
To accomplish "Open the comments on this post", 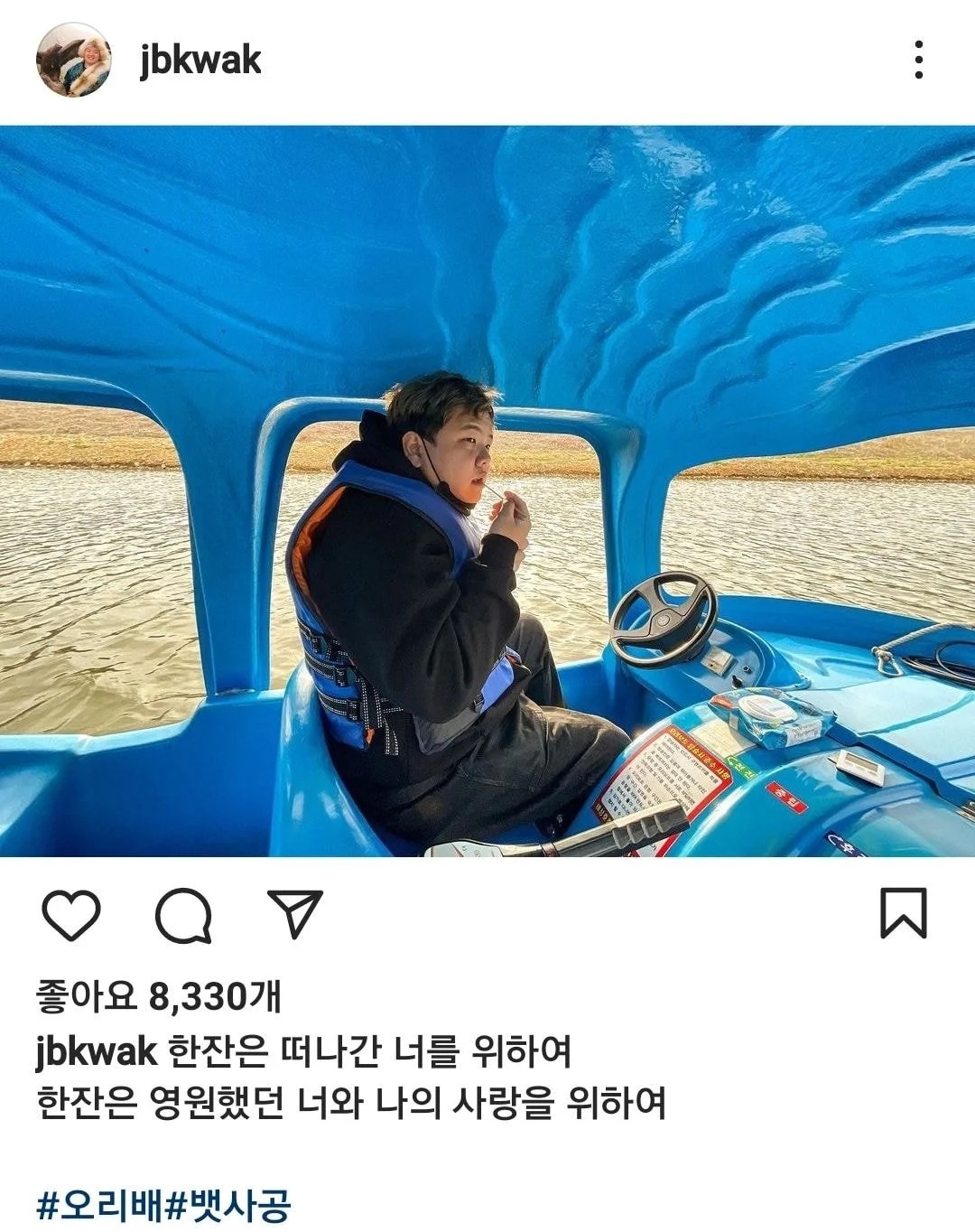I will tap(183, 915).
